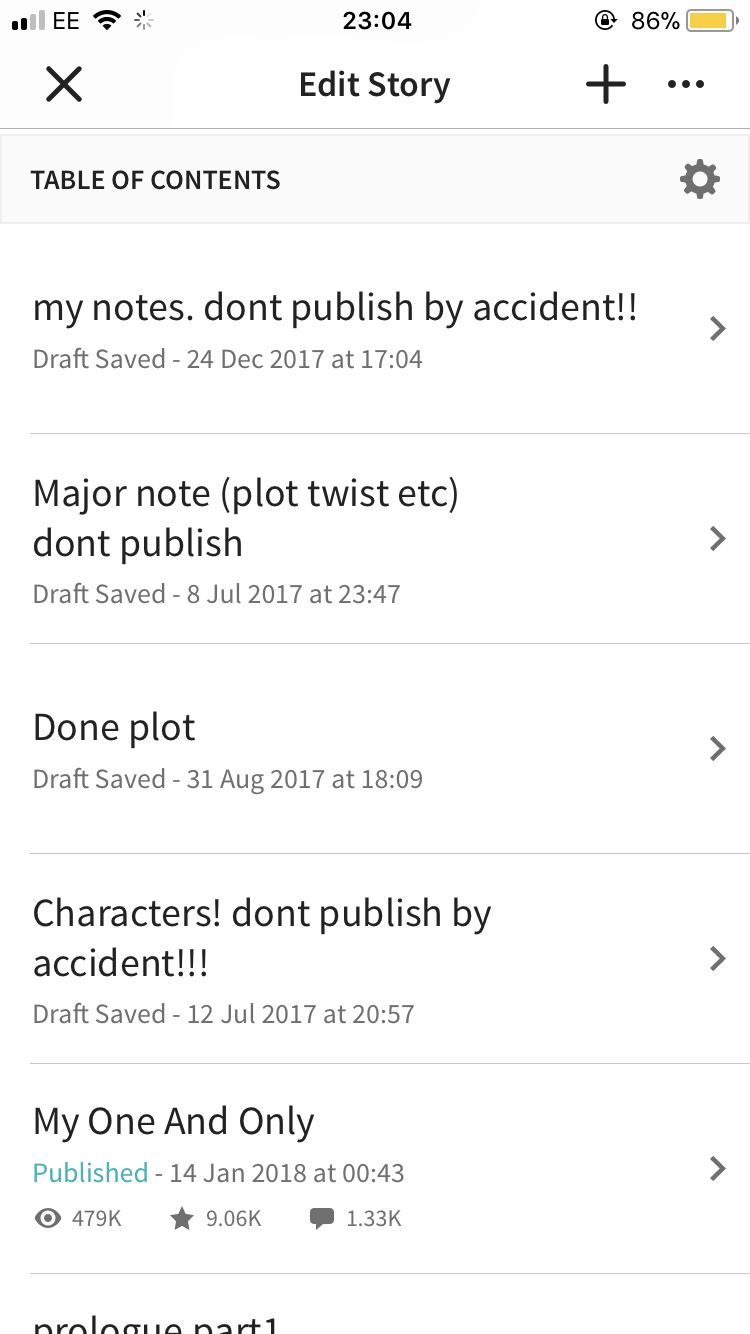
Task: Open 'Major note (plot twist etc)' draft
Action: pos(375,539)
